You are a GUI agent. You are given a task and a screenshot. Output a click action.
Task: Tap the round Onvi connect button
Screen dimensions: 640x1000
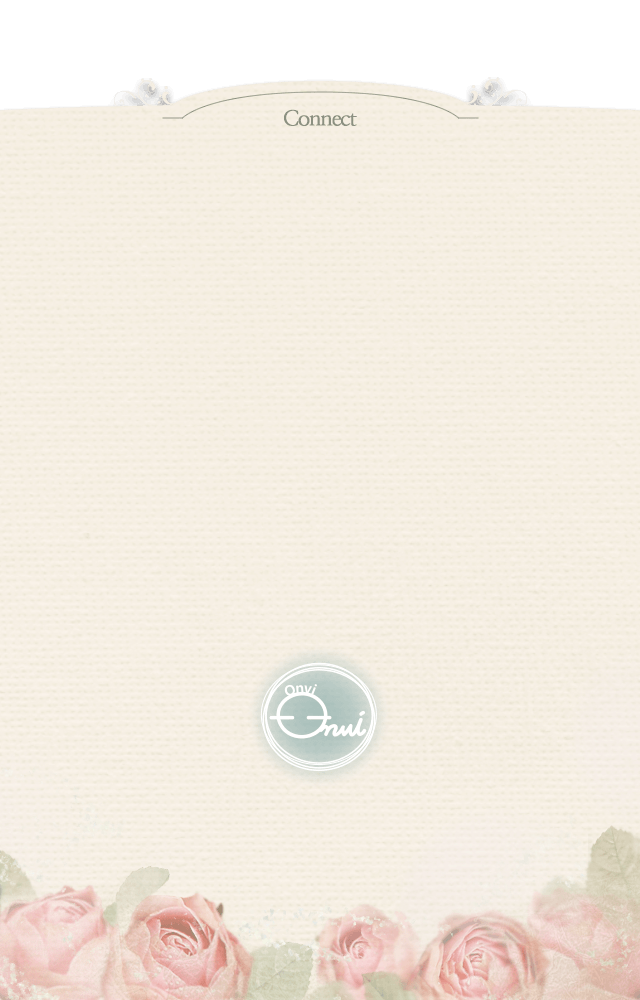click(x=319, y=717)
